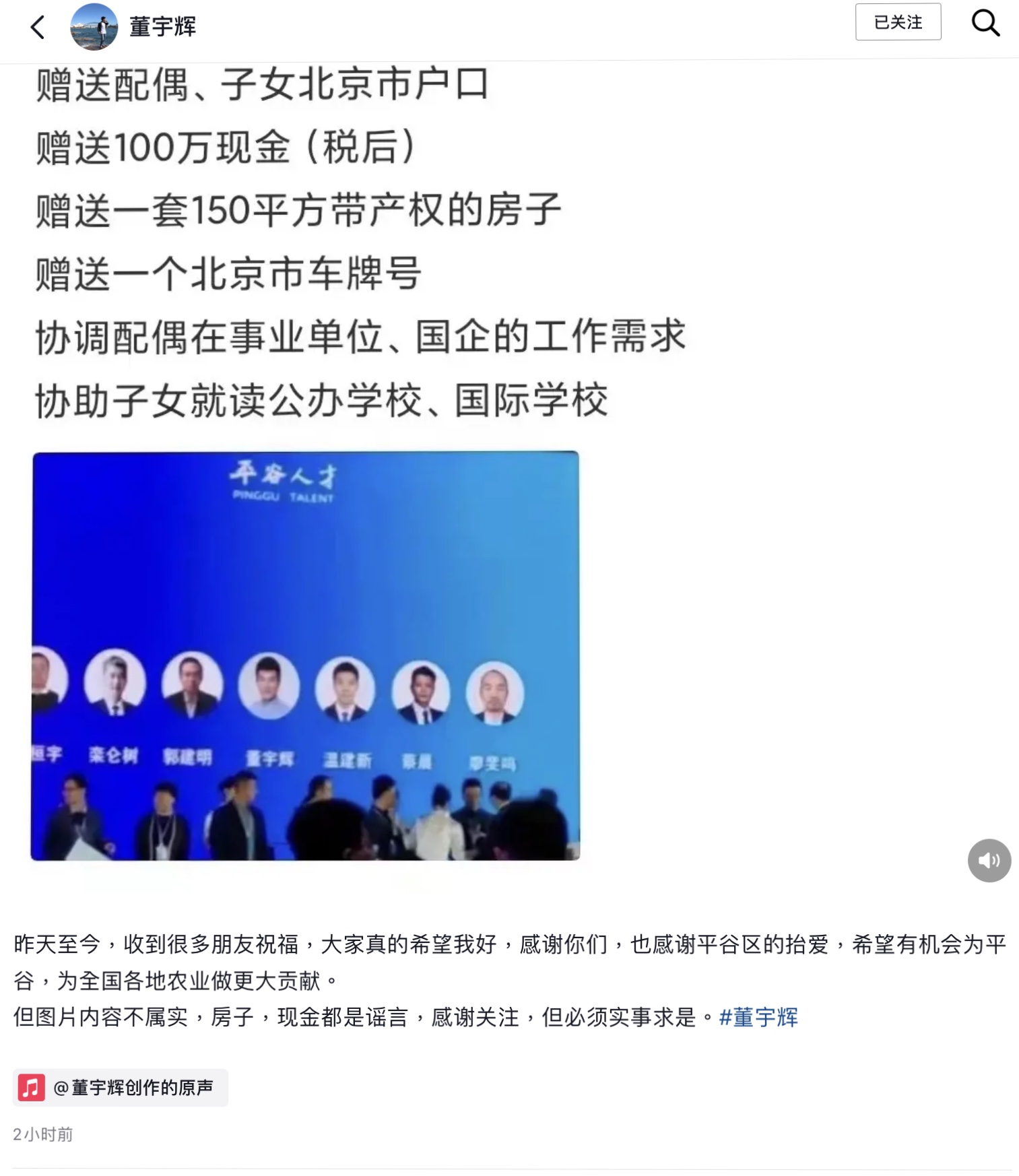Open 董宇辉's profile avatar
1019x1176 pixels.
[x=94, y=27]
